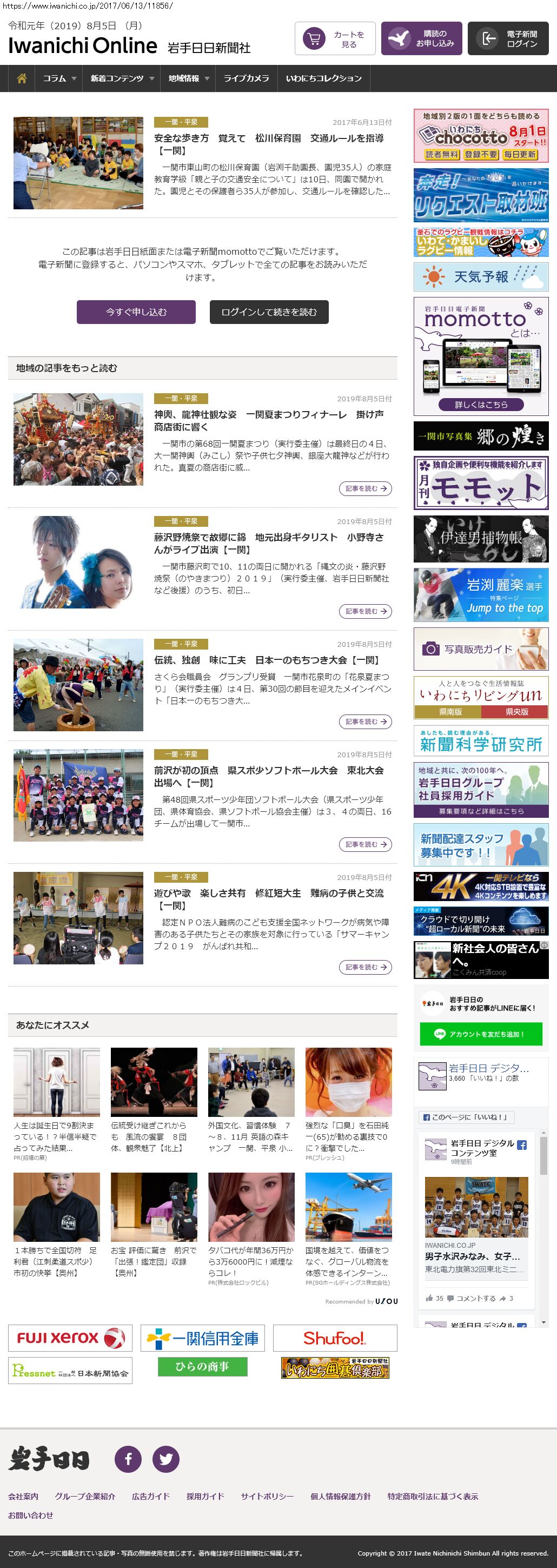Read the 一関夏まつりフィナーレ article via 記事を読む
The image size is (557, 1568).
point(365,488)
